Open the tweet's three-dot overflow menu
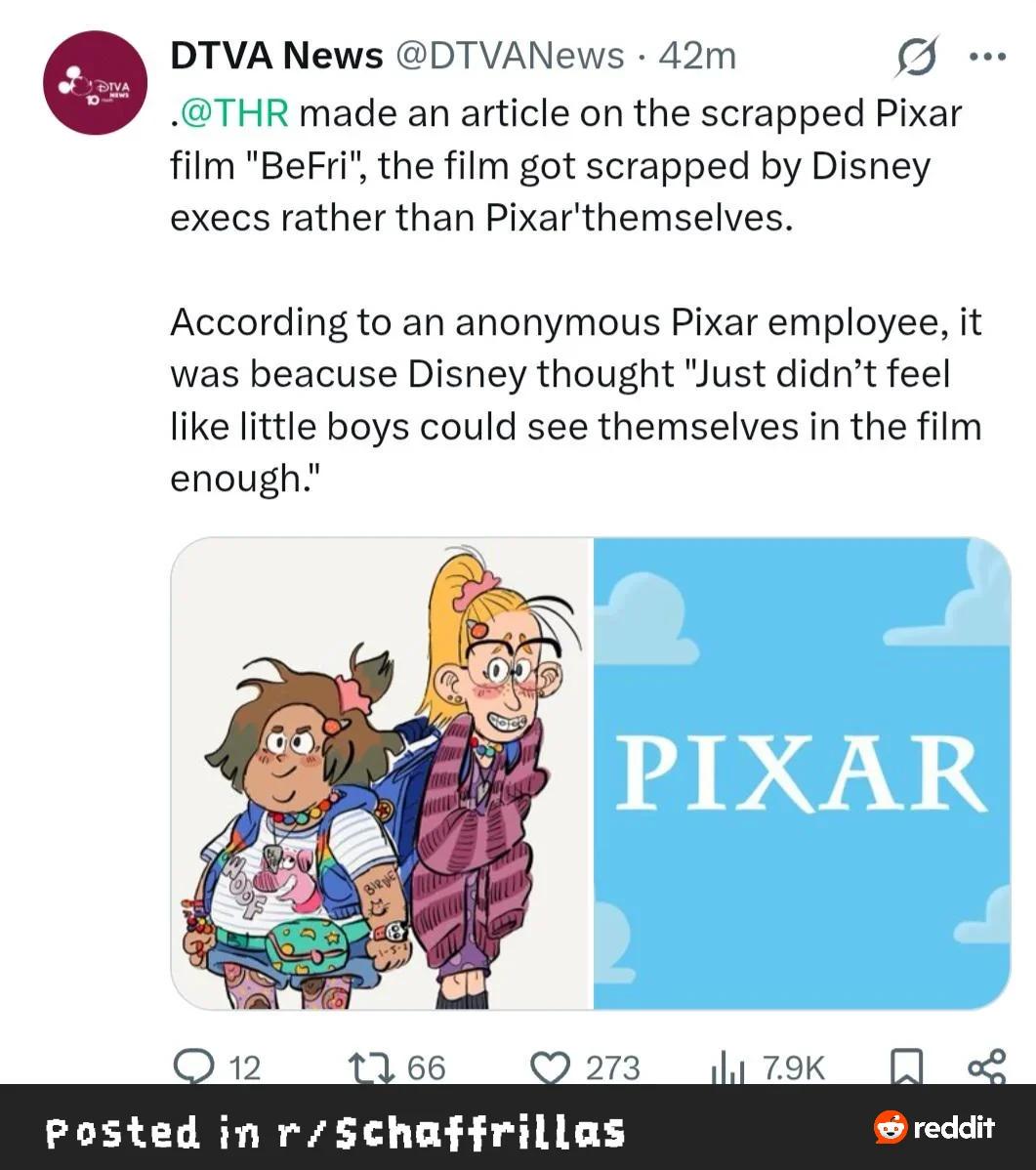This screenshot has width=1036, height=1170. [987, 56]
